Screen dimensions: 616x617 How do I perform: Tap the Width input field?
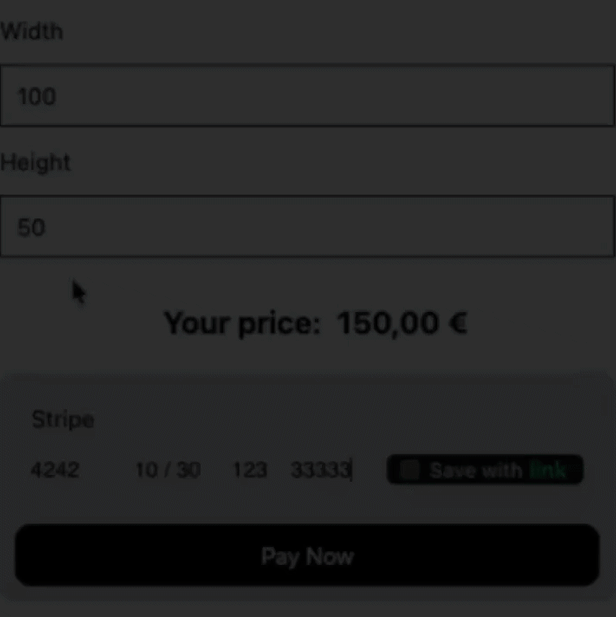coord(306,96)
